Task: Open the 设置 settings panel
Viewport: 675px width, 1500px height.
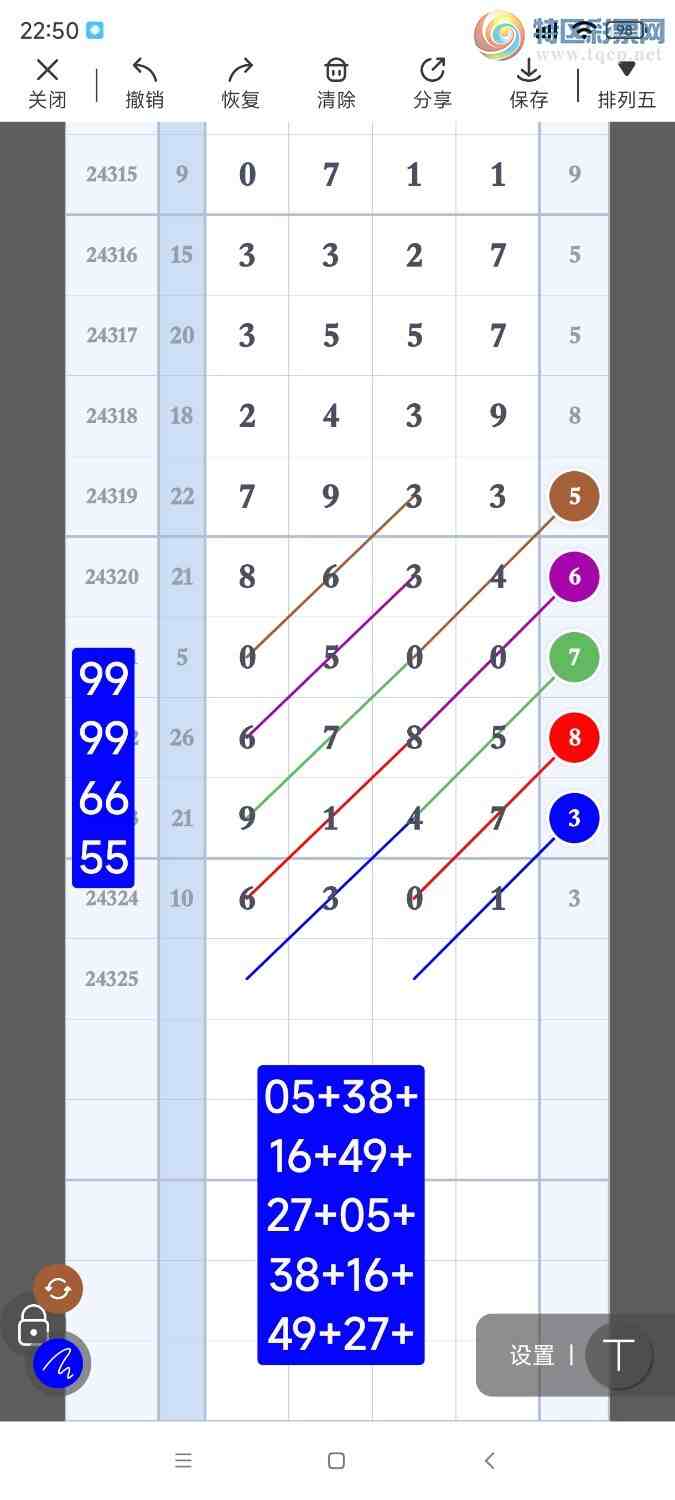Action: coord(532,1355)
